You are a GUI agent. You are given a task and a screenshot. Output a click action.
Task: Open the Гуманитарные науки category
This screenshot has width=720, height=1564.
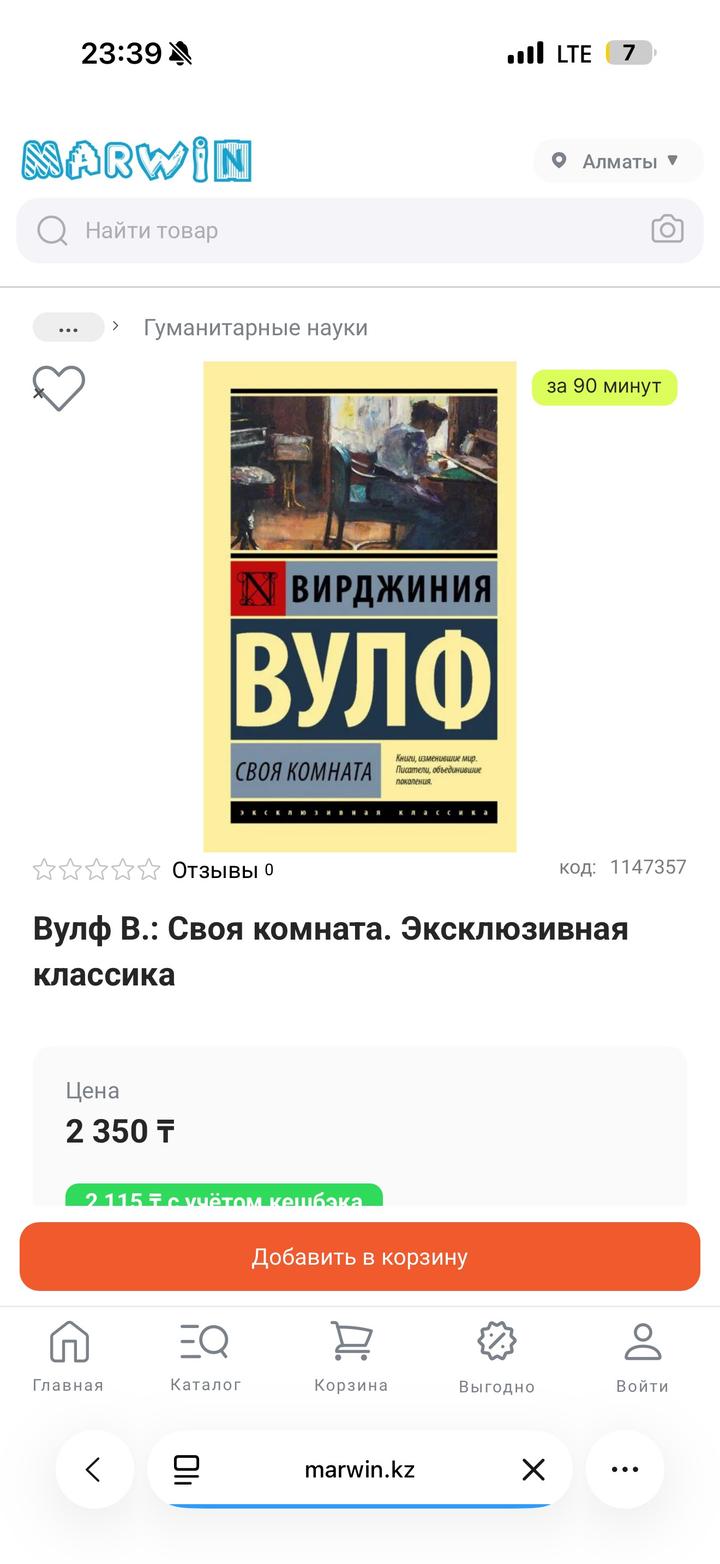(x=257, y=327)
